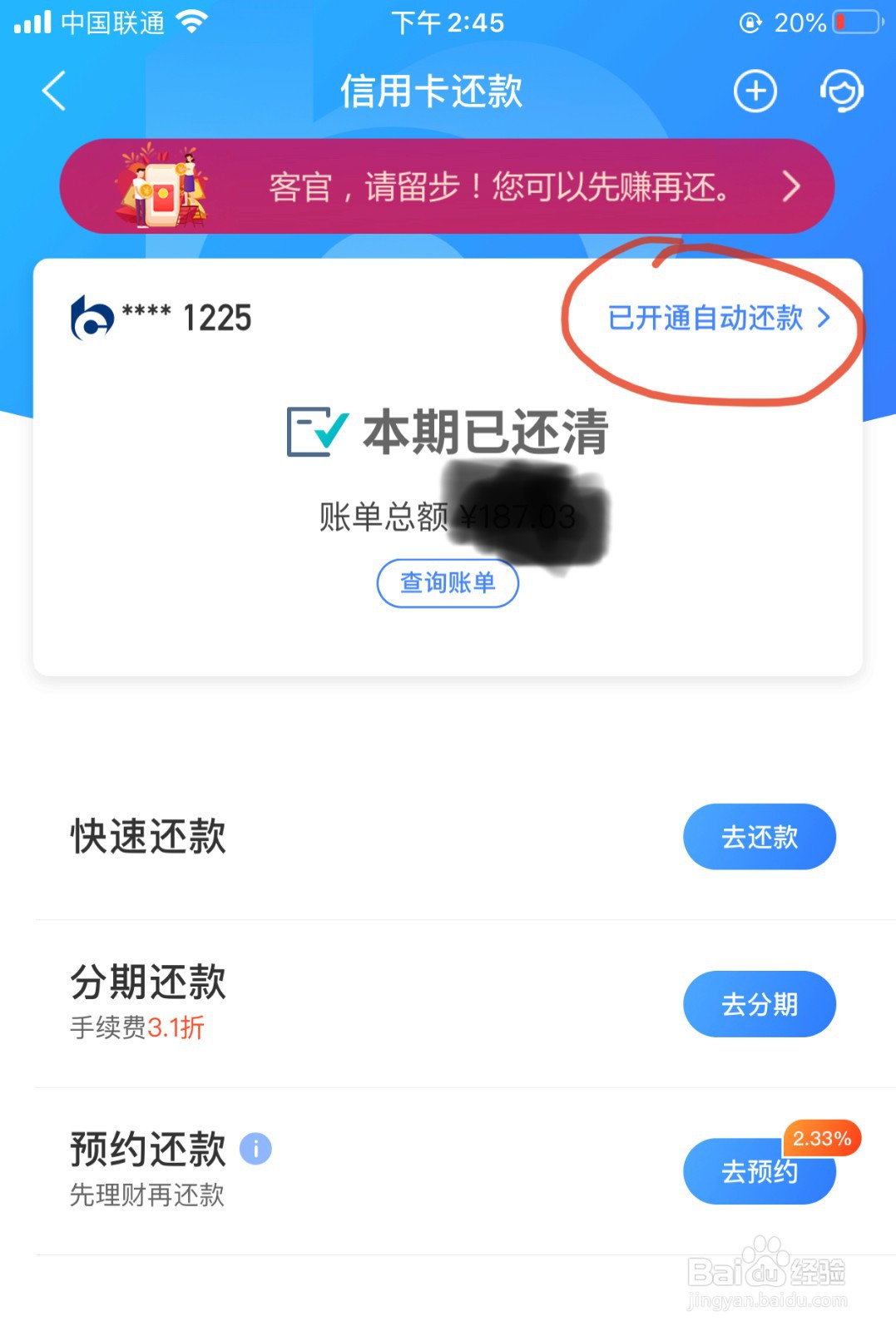
Task: Open the add credit card plus icon
Action: pos(755,92)
